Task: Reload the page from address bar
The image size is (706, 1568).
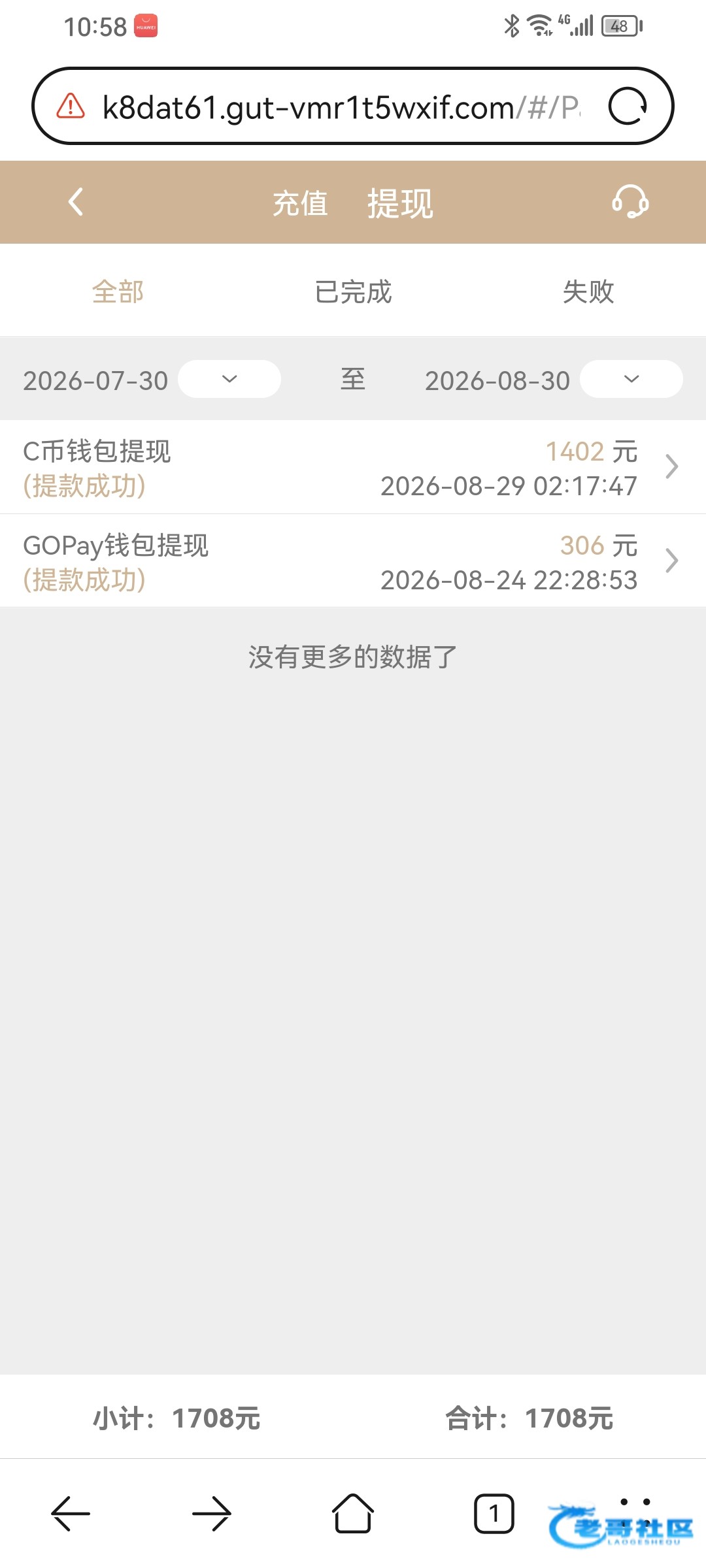Action: [x=628, y=106]
